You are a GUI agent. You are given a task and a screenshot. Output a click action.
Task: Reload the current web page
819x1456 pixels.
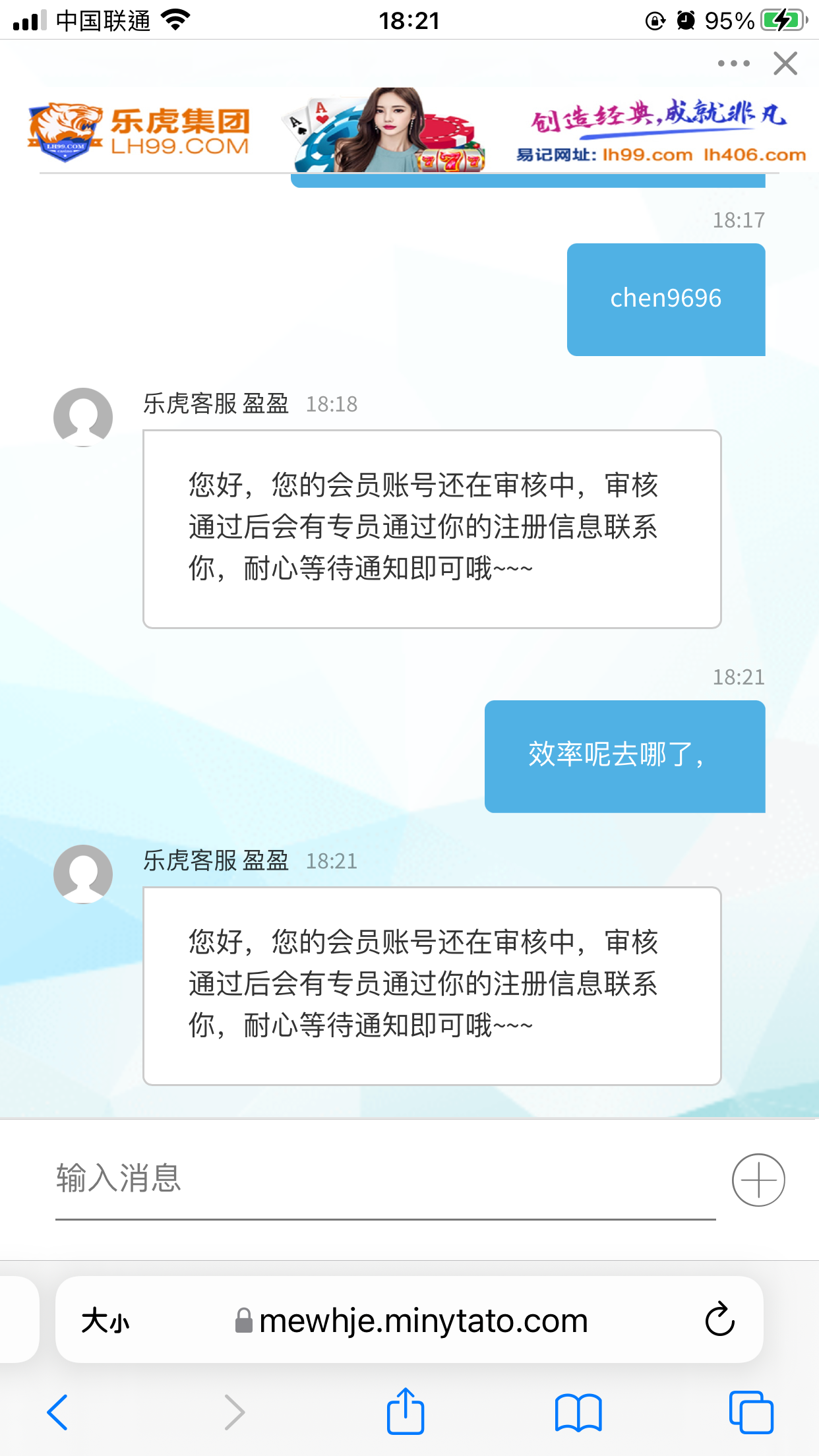pos(719,1320)
